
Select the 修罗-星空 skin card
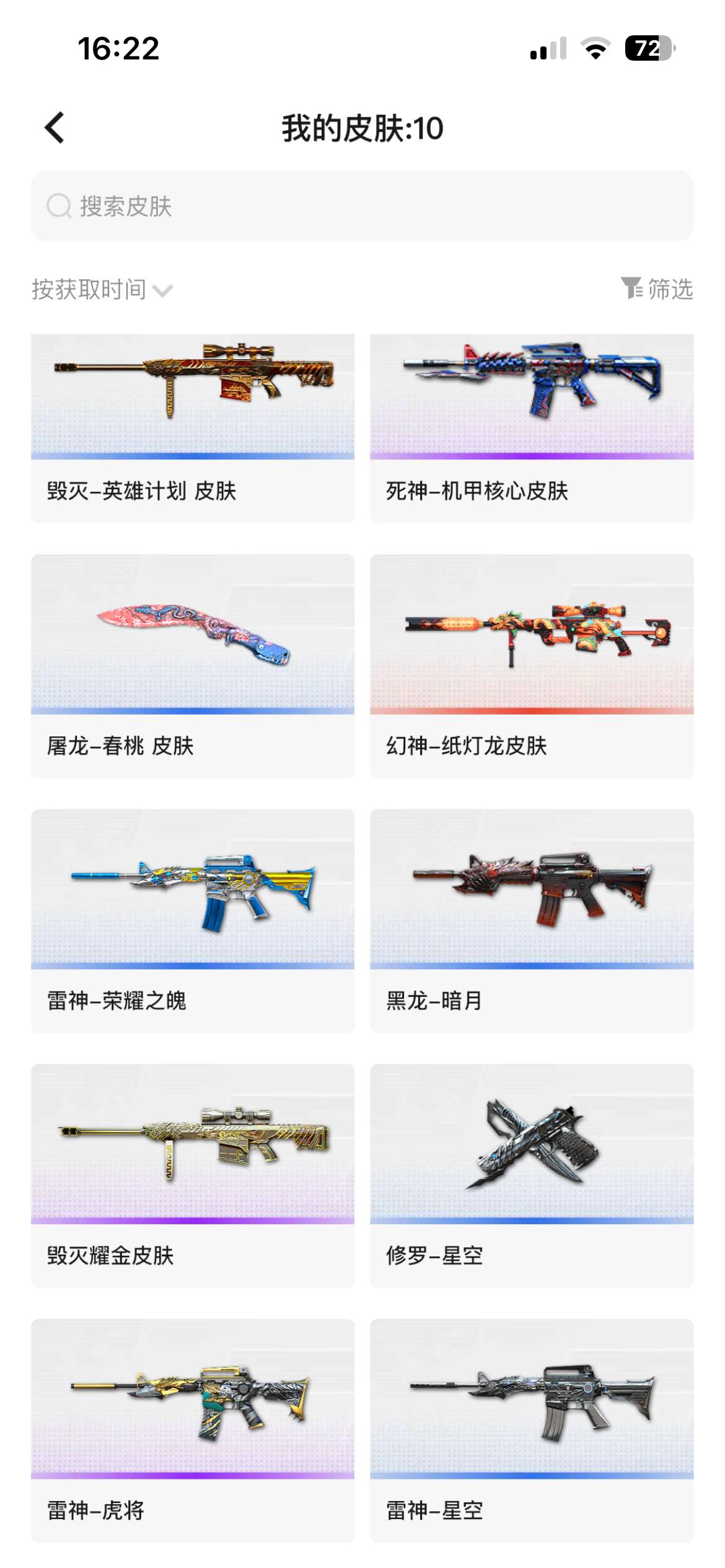coord(532,1176)
